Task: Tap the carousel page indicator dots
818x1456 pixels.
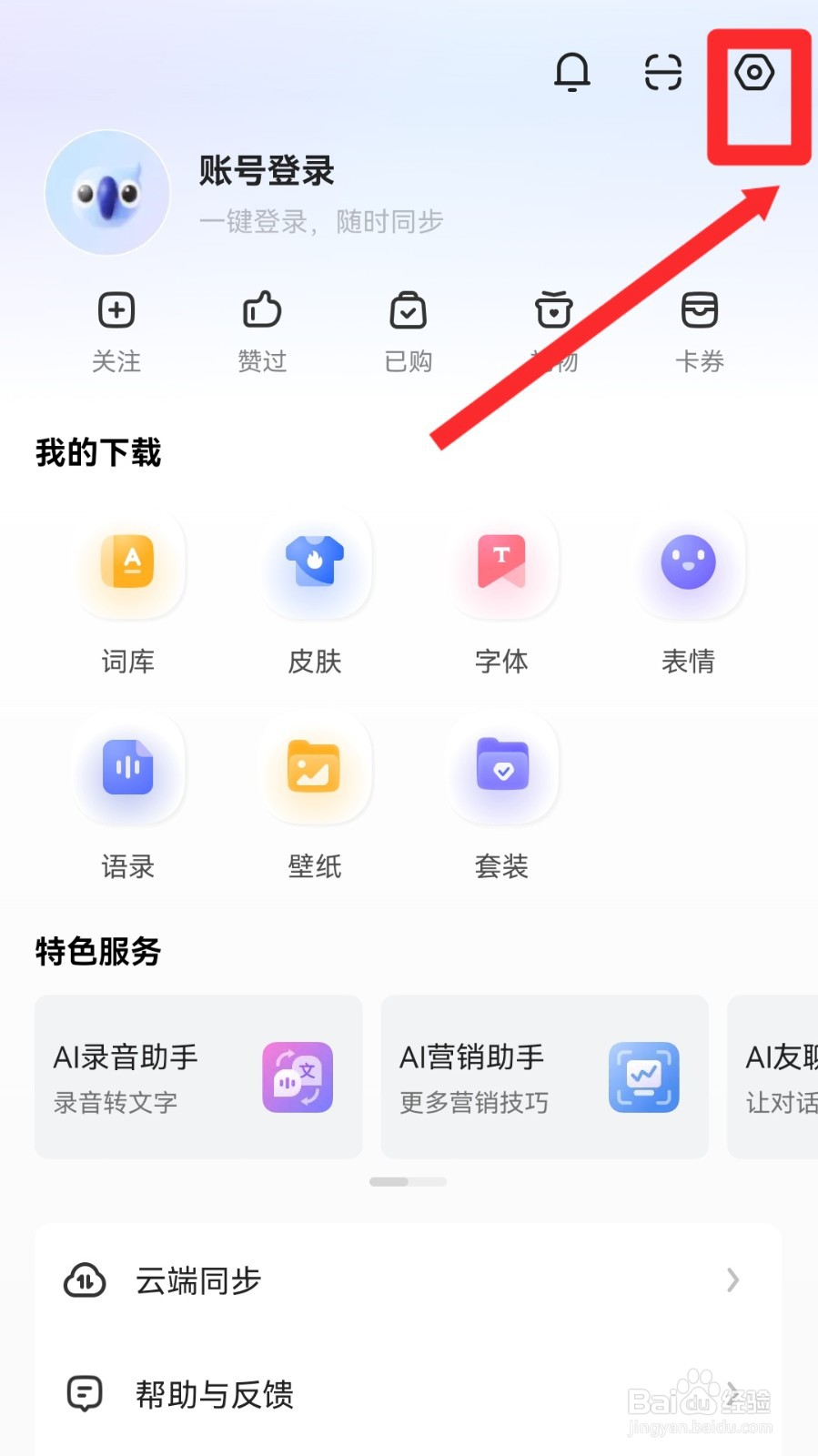Action: click(x=409, y=1180)
